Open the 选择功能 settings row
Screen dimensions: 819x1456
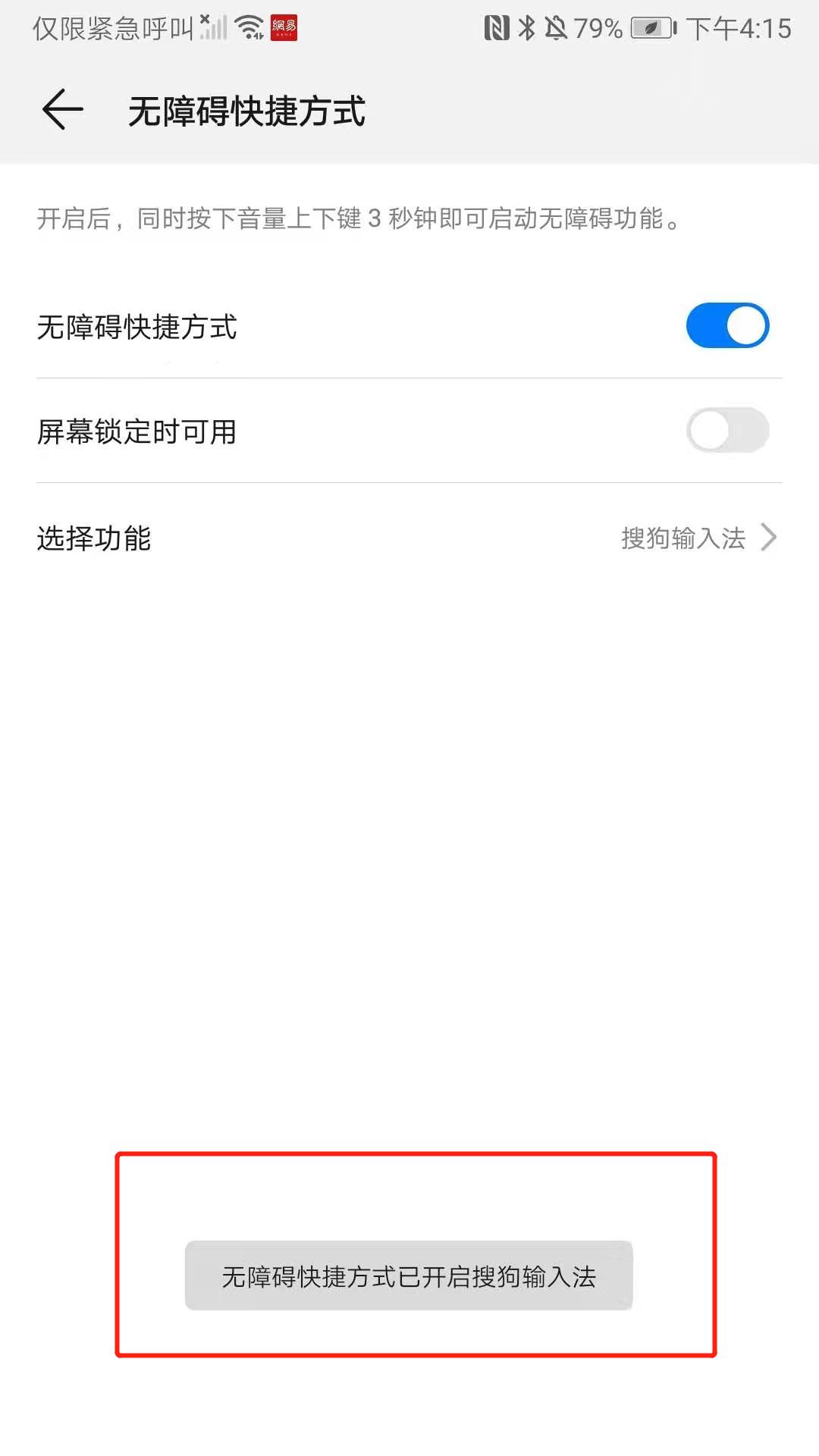coord(409,538)
